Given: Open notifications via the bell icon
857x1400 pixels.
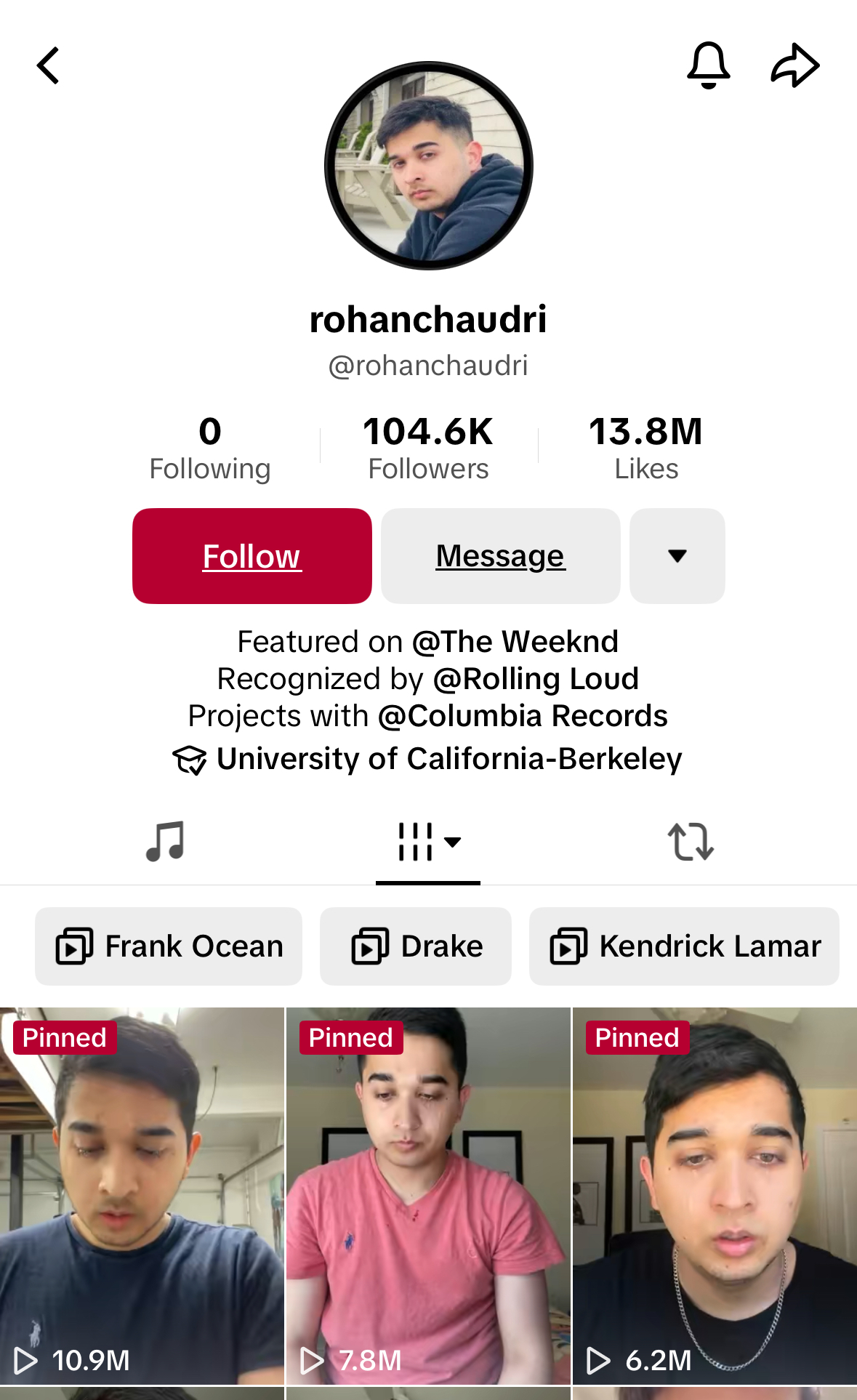Looking at the screenshot, I should point(708,65).
